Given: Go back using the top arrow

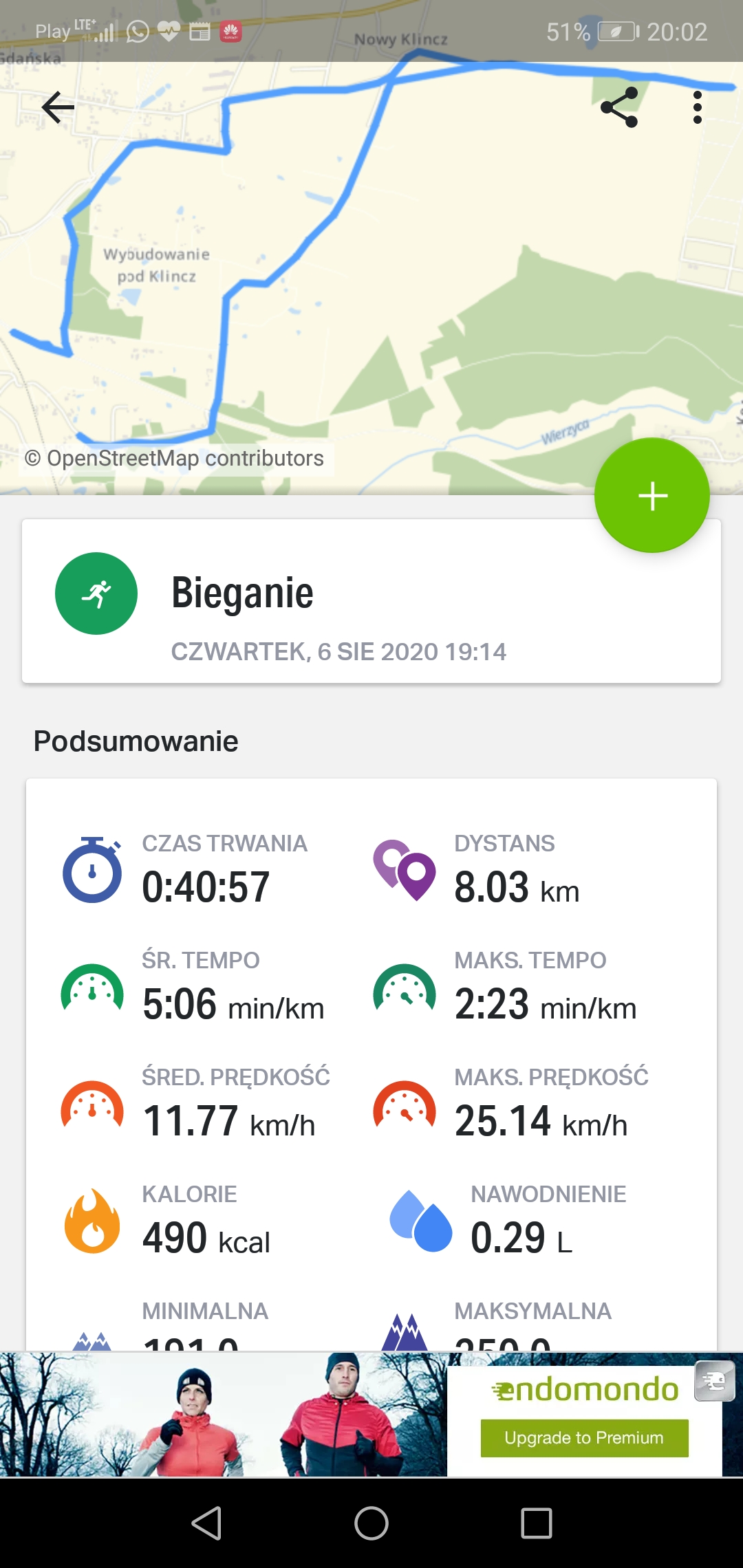Looking at the screenshot, I should 58,107.
